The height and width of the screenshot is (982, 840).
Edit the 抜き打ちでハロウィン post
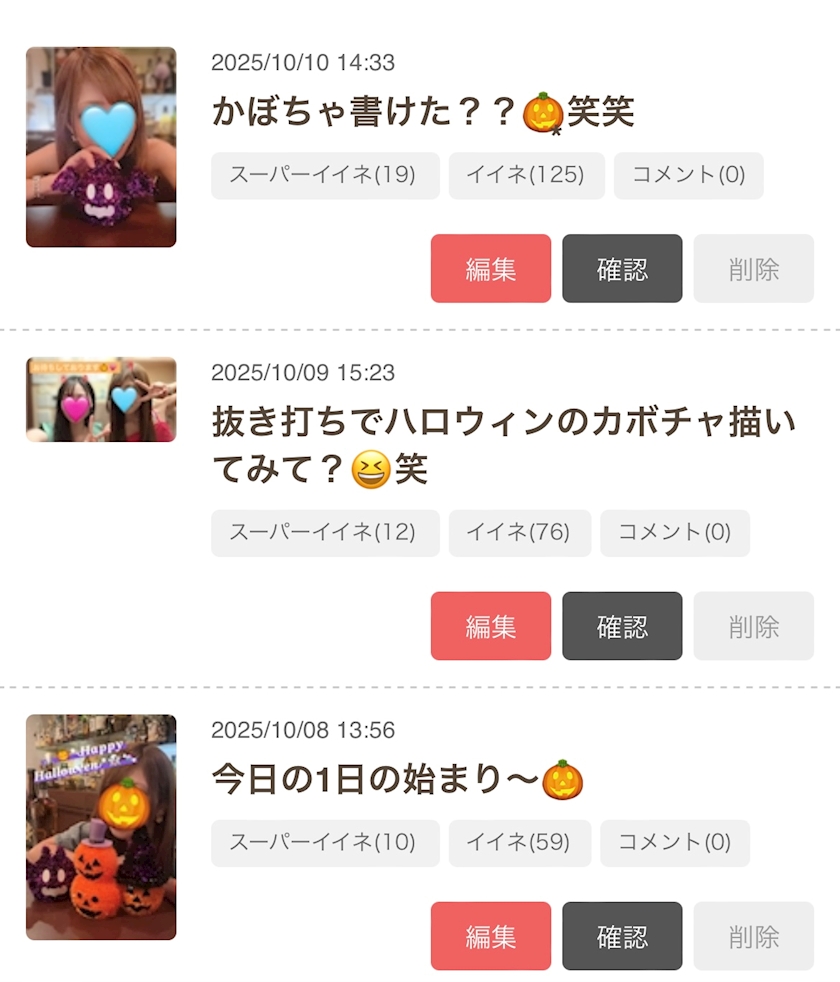[490, 626]
